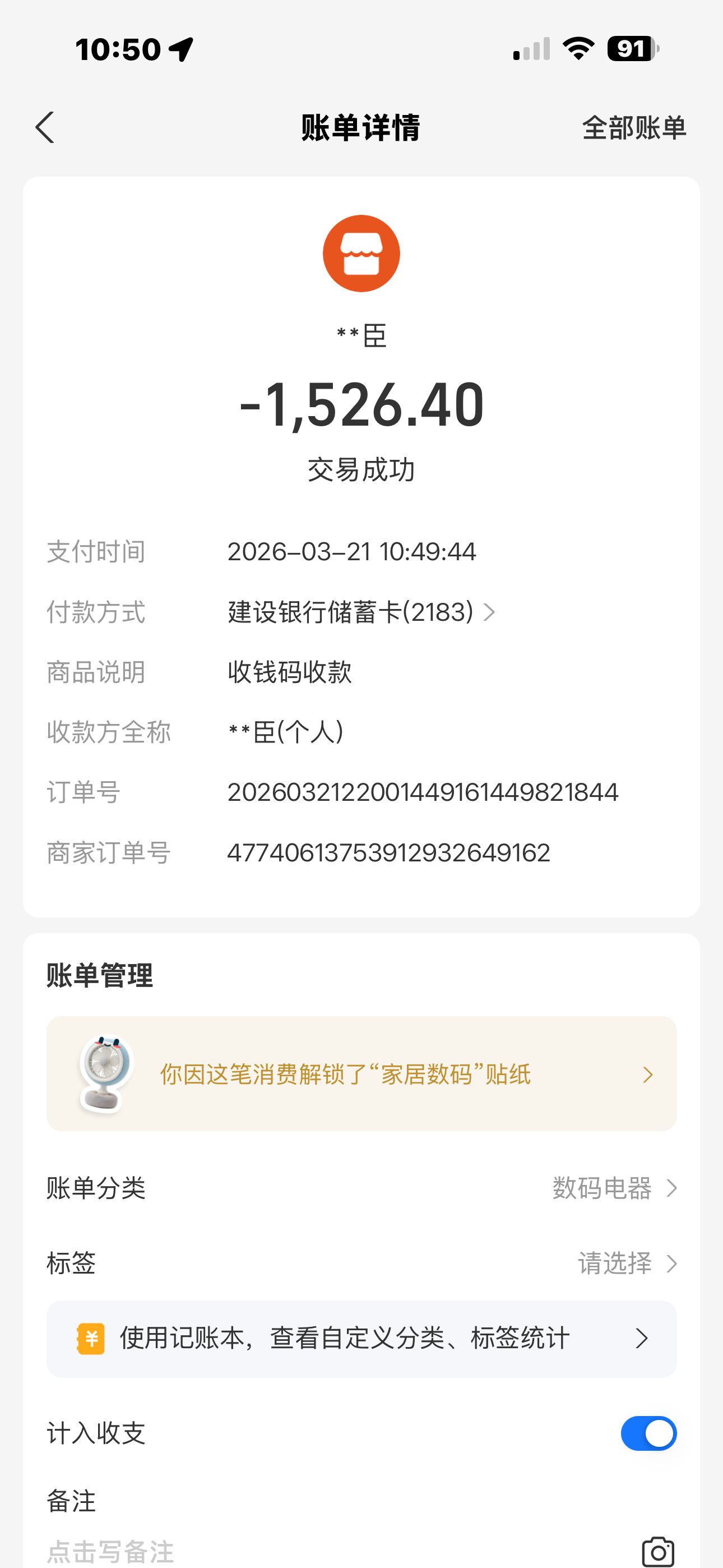Go back from bill details
This screenshot has height=1568, width=723.
pyautogui.click(x=44, y=128)
